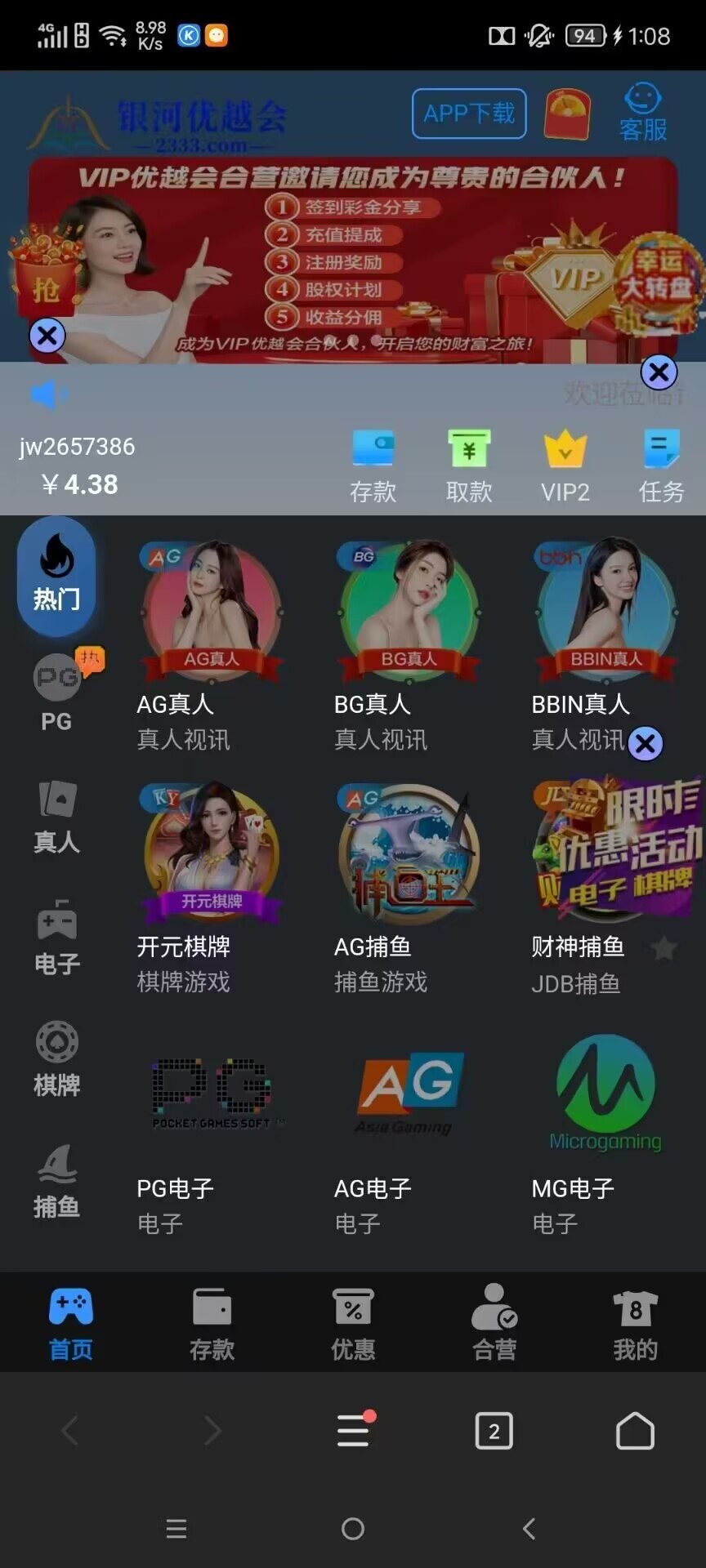
Task: Switch to the 我的 tab
Action: (635, 1324)
